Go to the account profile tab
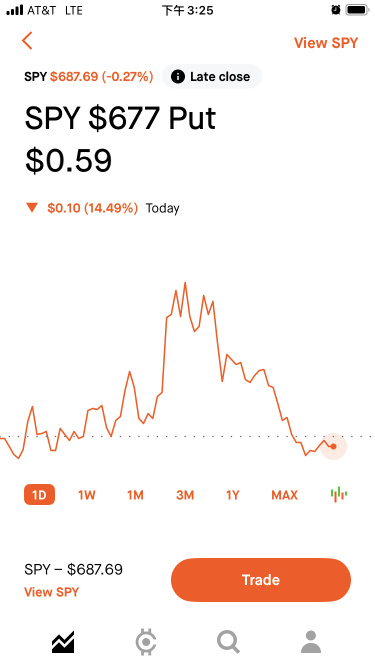The height and width of the screenshot is (667, 375). [x=311, y=642]
